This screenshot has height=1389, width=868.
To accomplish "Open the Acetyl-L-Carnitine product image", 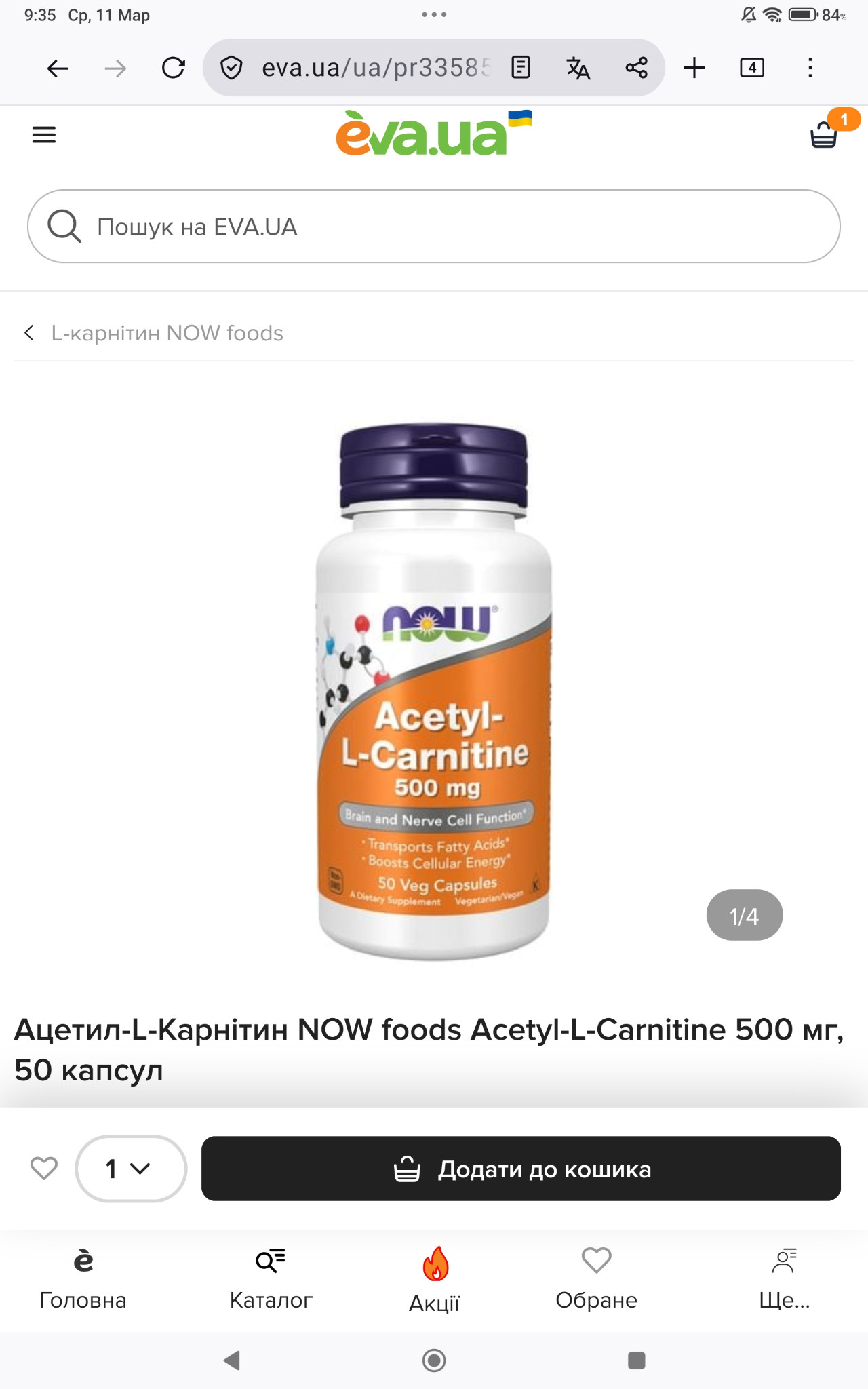I will pos(434,692).
